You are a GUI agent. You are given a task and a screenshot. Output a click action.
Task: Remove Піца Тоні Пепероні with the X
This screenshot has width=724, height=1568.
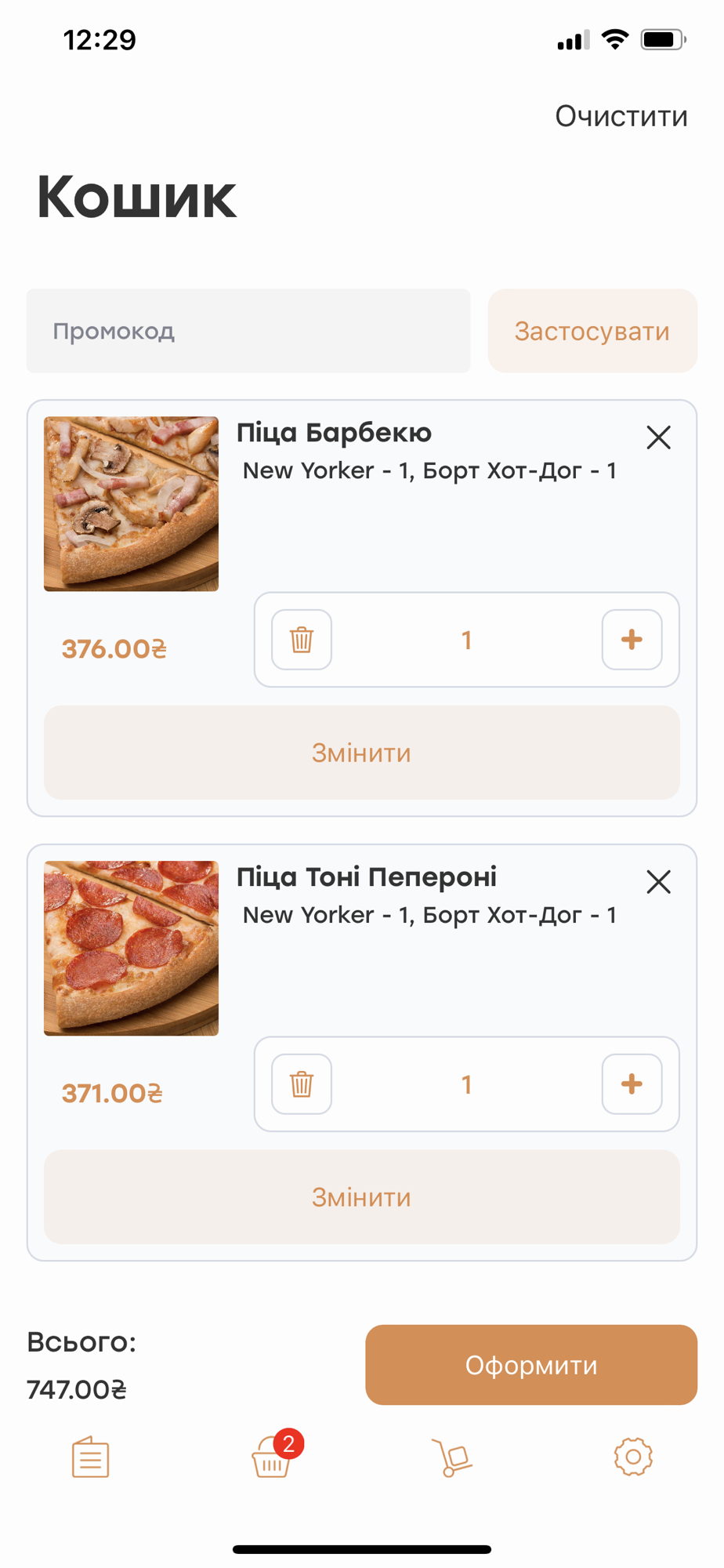point(658,882)
